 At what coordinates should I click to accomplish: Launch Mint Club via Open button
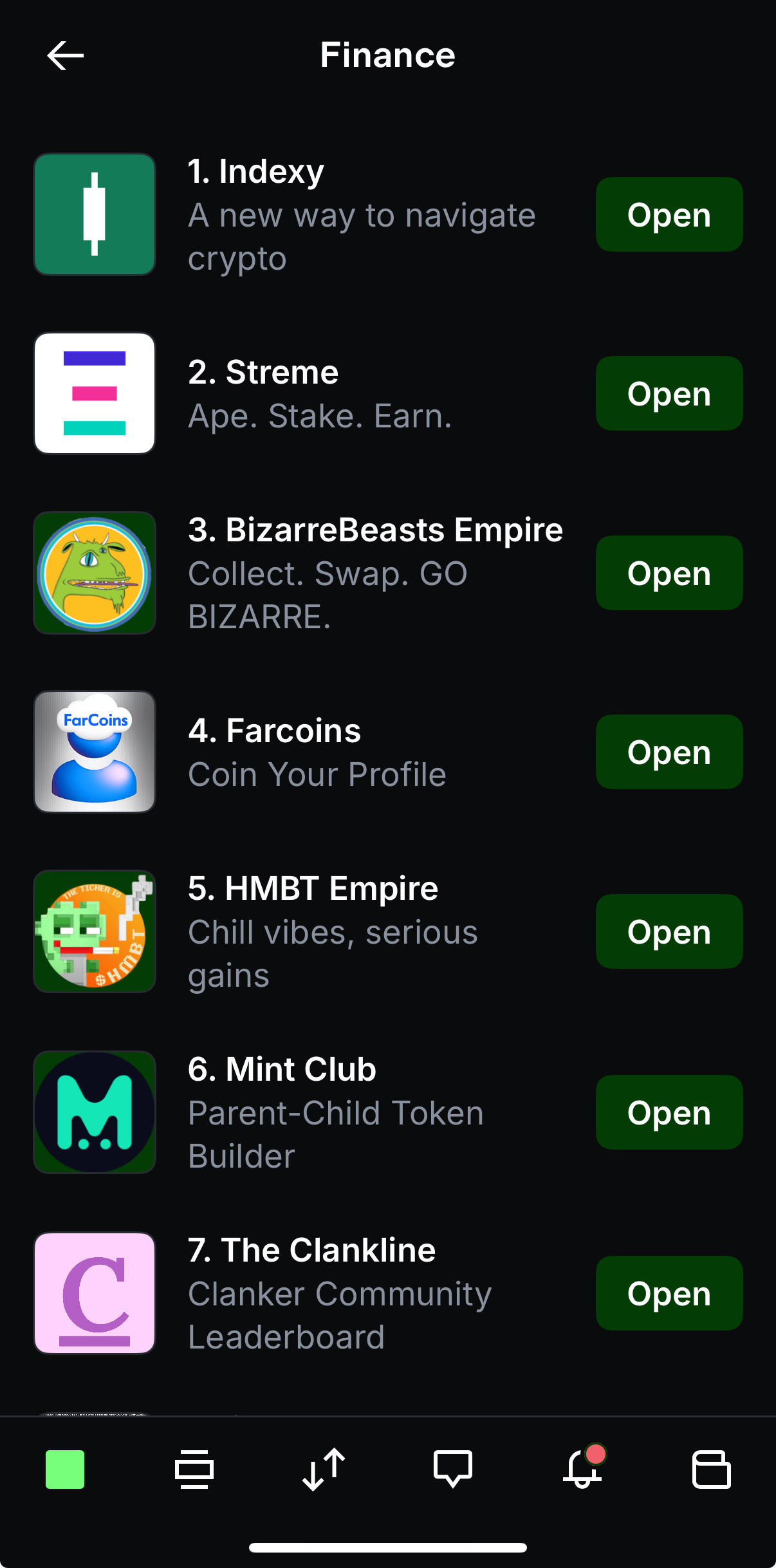tap(669, 1112)
